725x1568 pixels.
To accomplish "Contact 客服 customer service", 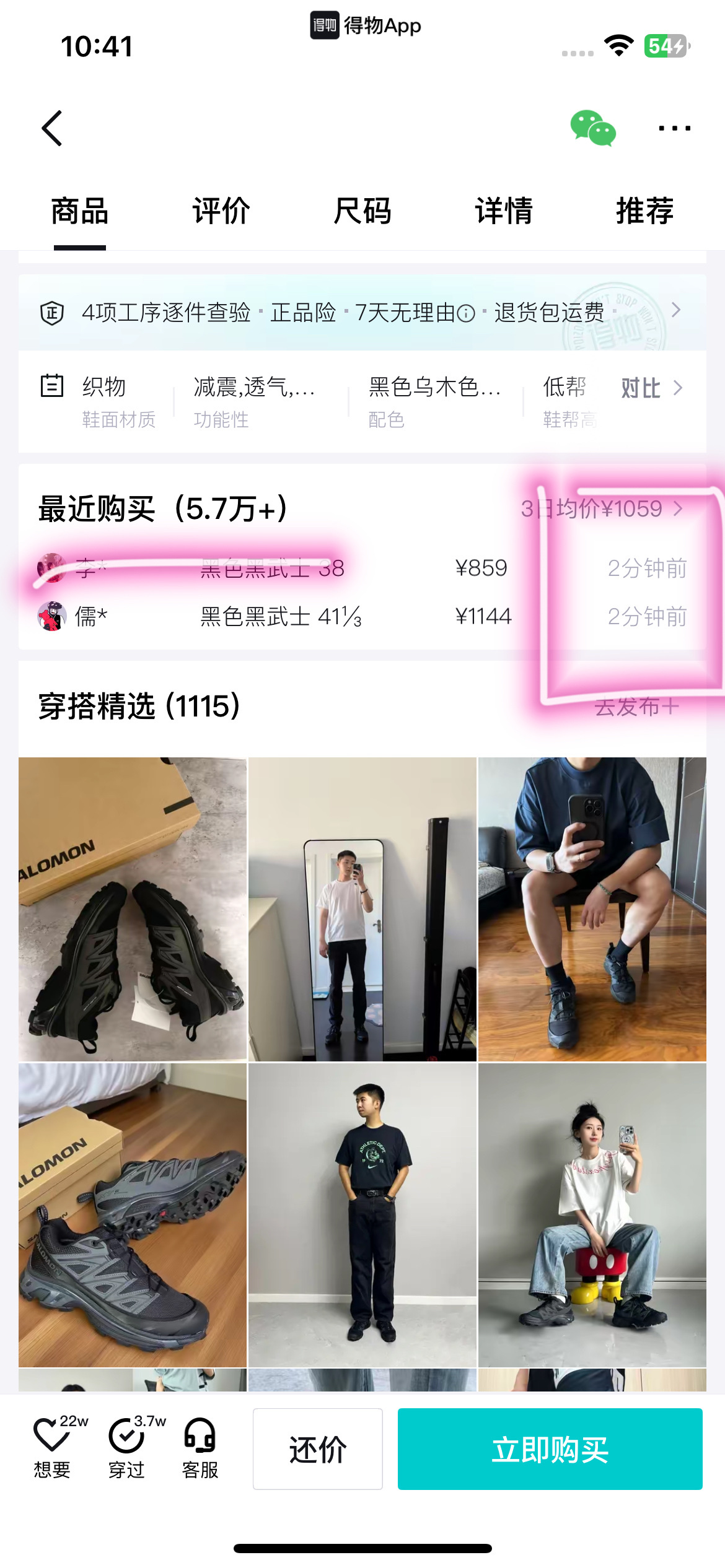I will tap(200, 1448).
